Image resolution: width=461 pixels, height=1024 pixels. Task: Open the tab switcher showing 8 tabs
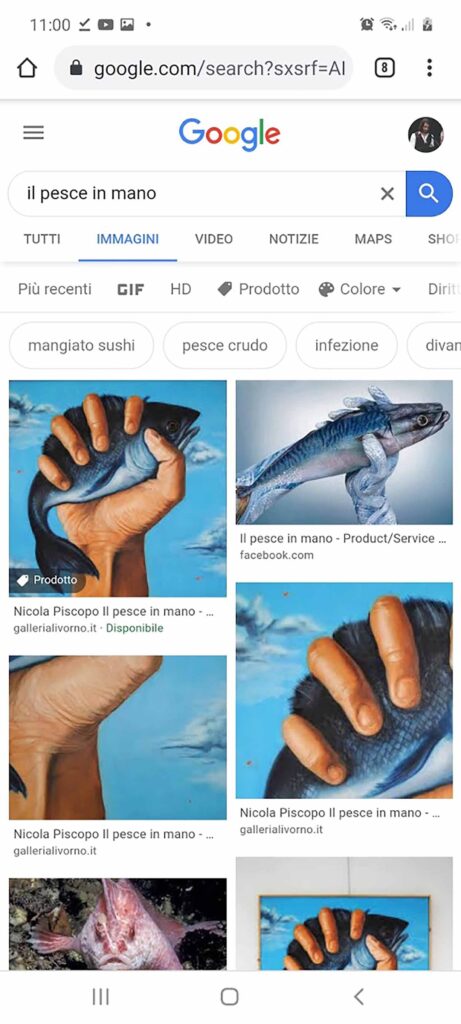(385, 68)
